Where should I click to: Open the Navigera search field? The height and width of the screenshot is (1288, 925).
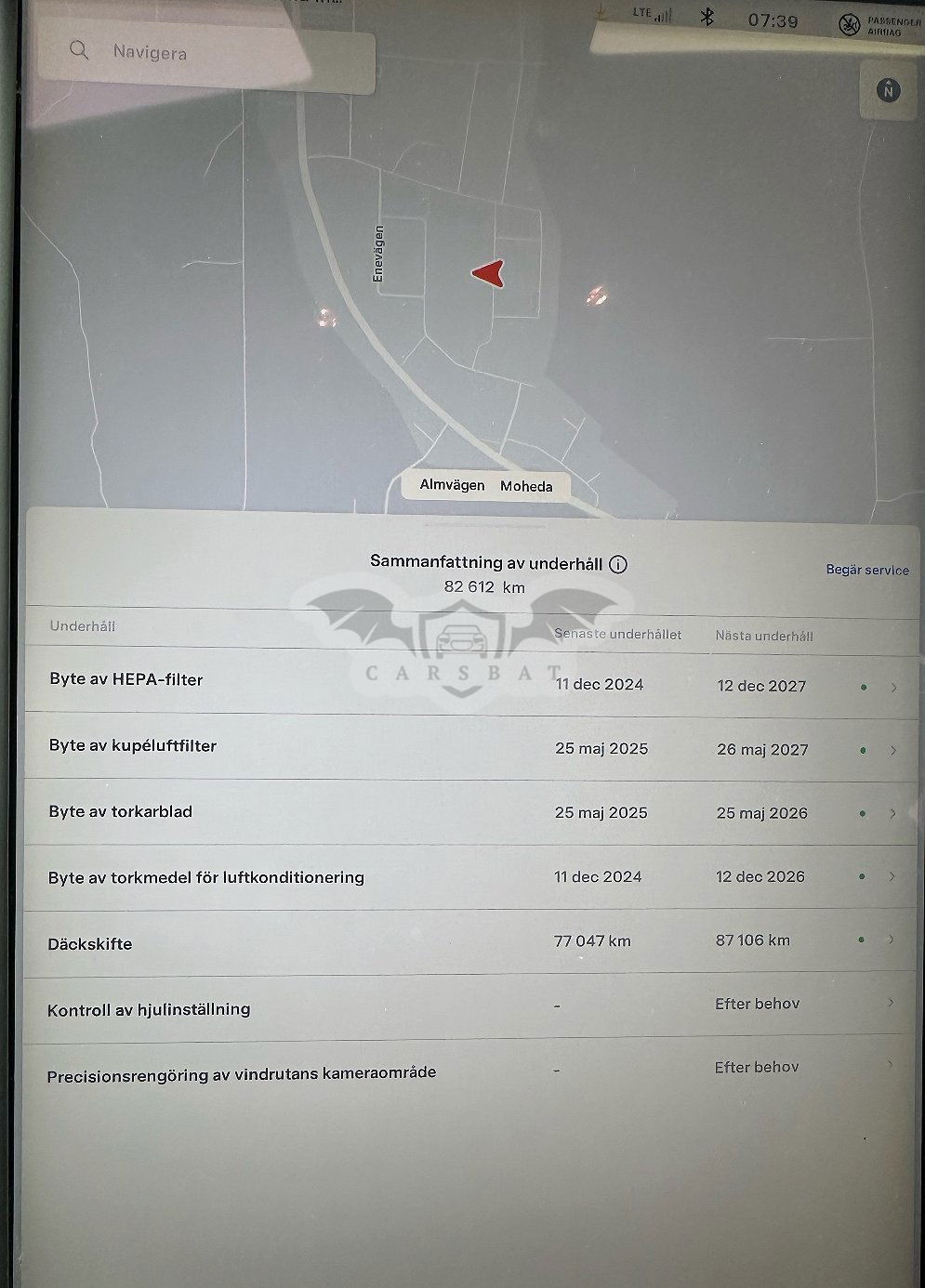[205, 53]
